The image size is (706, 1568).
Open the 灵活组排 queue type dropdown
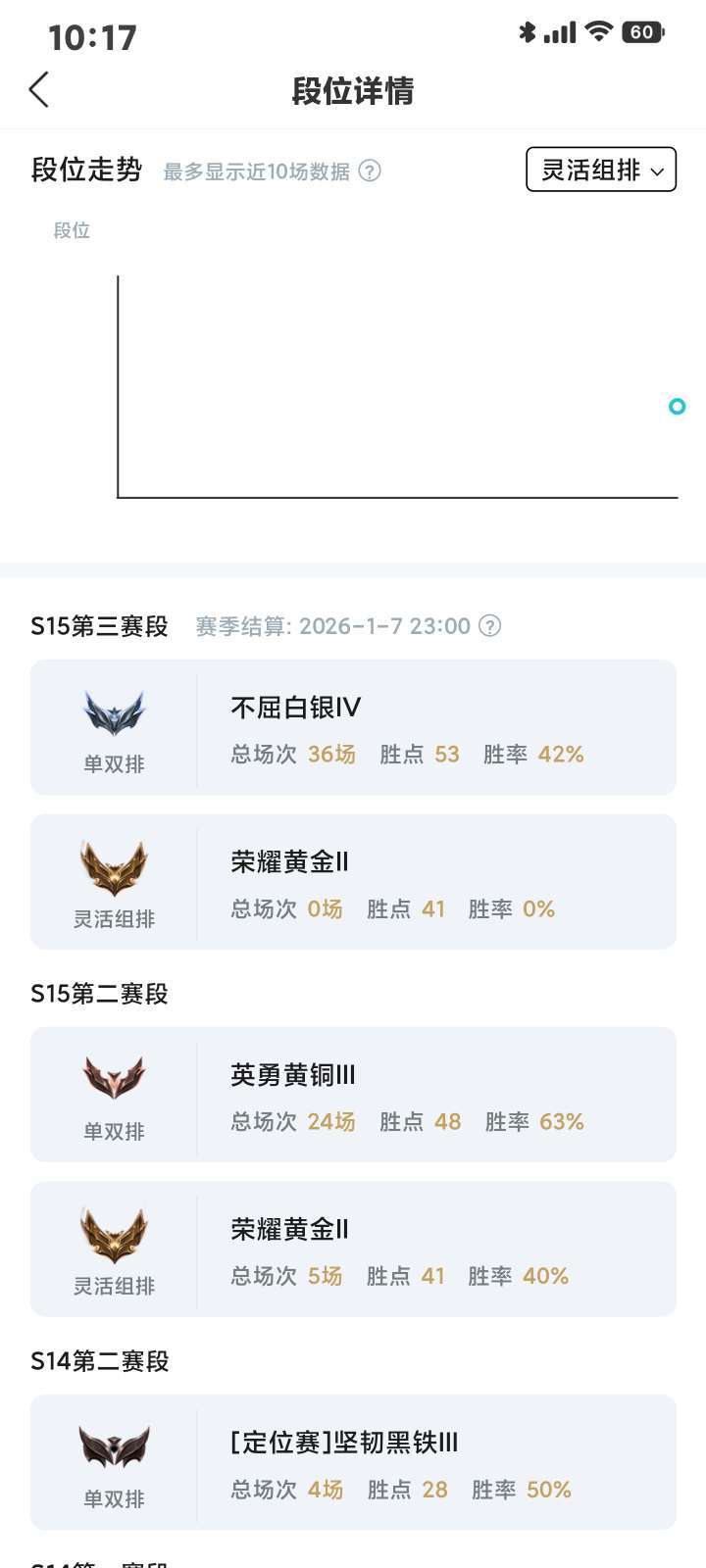(600, 169)
